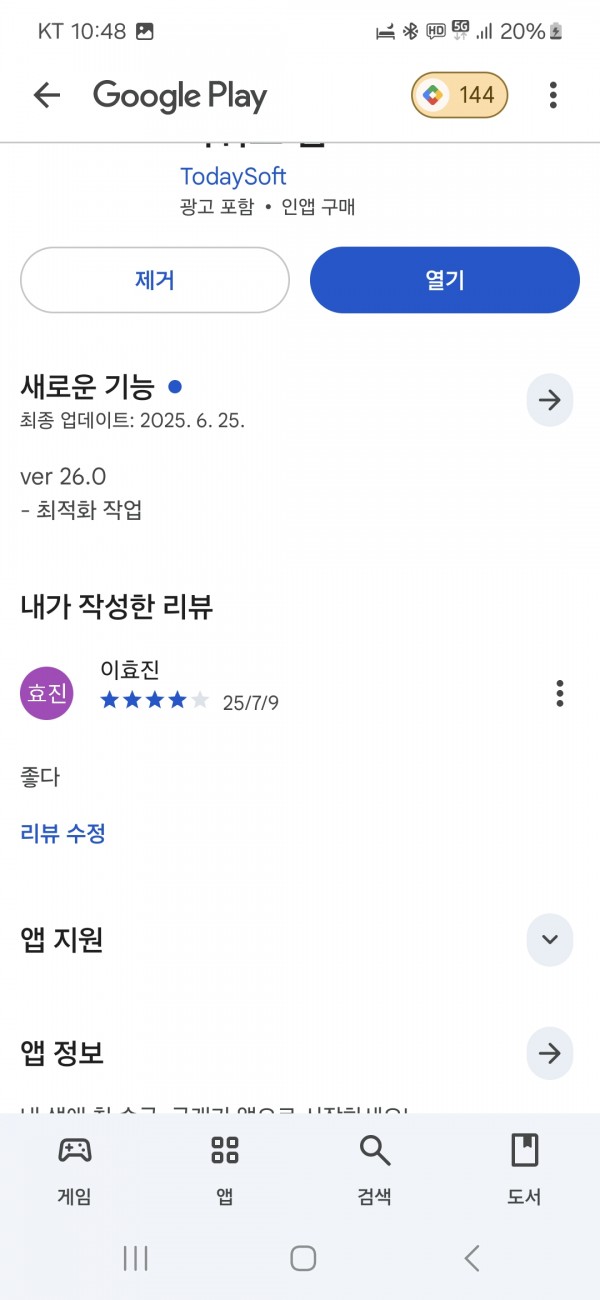Open the app with 열기 button
This screenshot has width=600, height=1300.
click(x=445, y=280)
